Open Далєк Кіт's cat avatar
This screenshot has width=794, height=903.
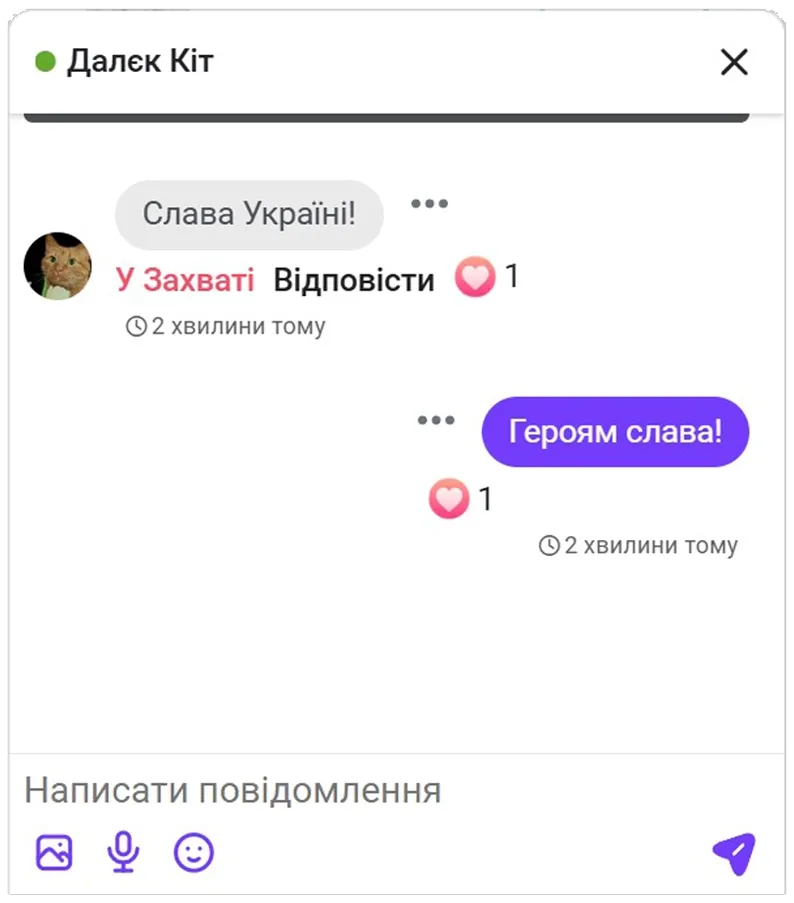pyautogui.click(x=57, y=266)
